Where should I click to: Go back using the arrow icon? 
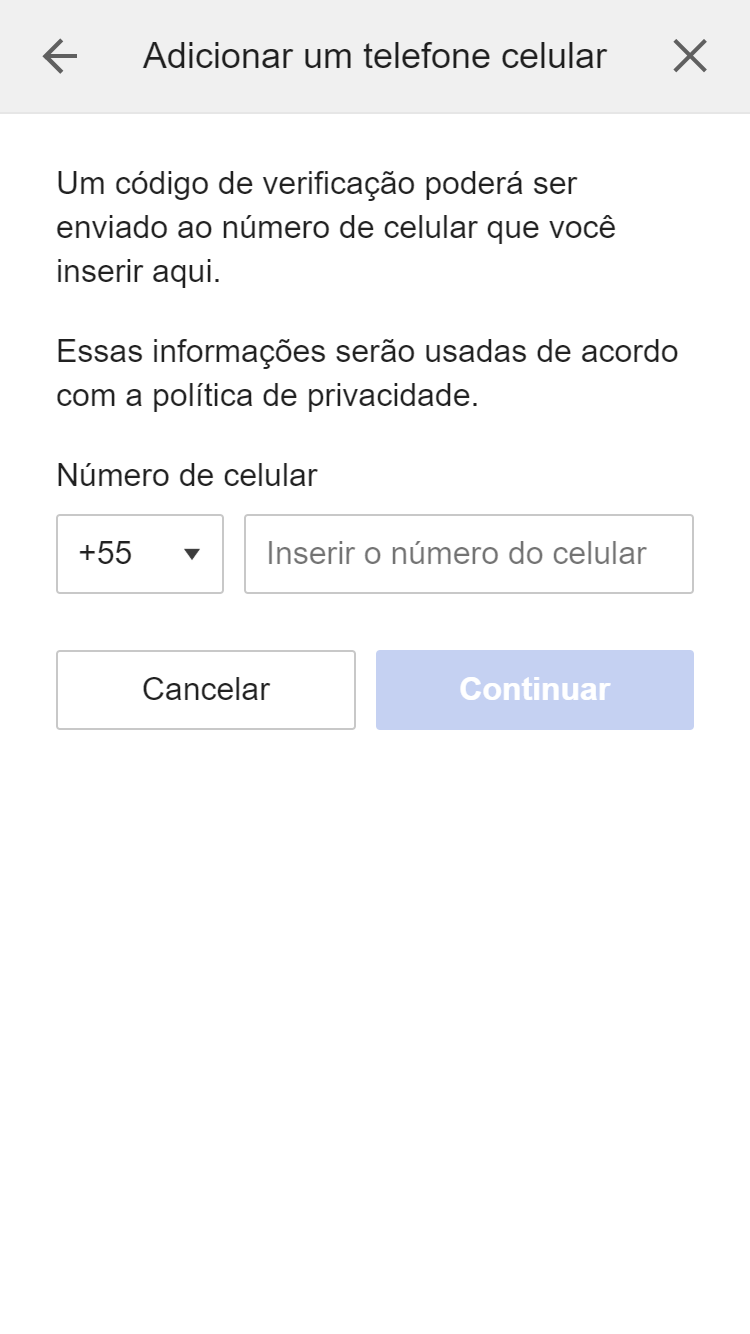pos(60,57)
